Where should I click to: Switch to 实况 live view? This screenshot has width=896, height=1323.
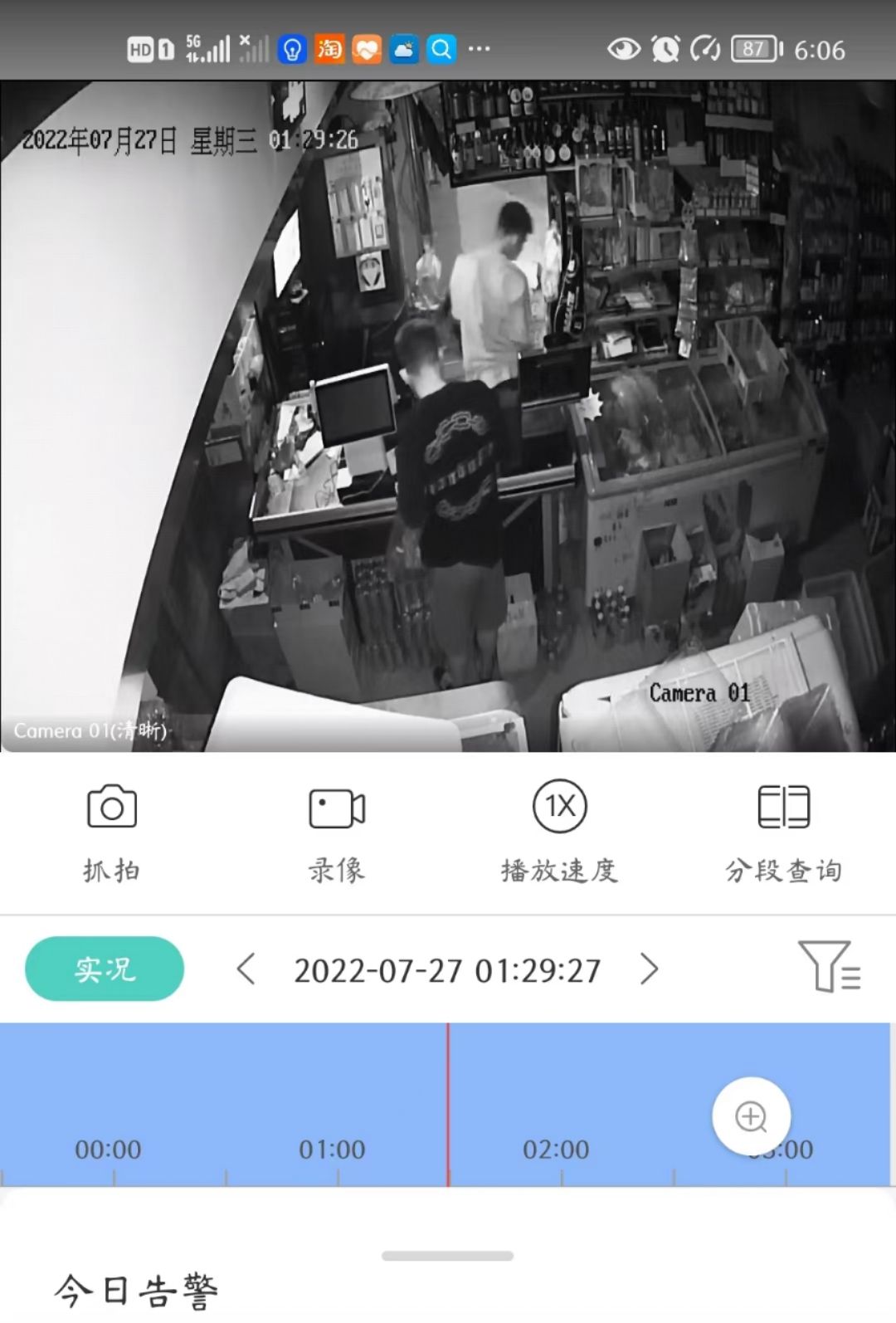105,969
